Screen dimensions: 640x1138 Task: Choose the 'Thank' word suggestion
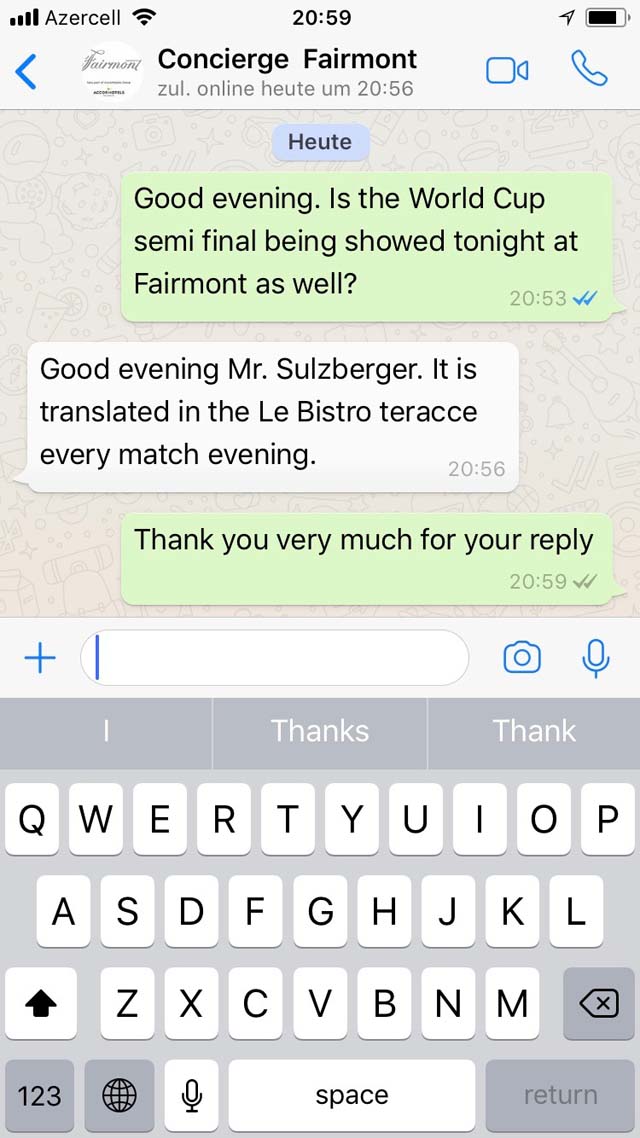click(535, 731)
